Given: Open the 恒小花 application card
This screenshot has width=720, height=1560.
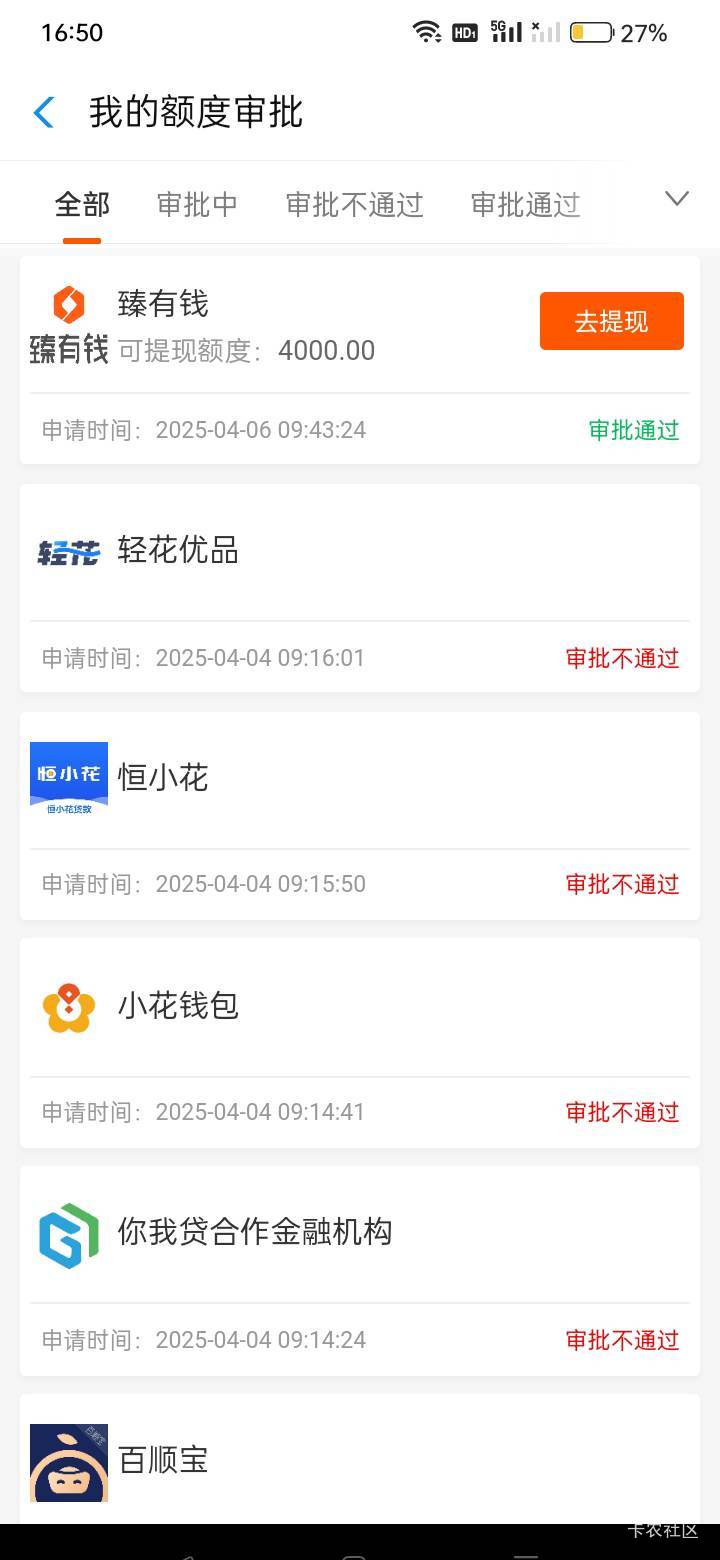Looking at the screenshot, I should pyautogui.click(x=360, y=816).
